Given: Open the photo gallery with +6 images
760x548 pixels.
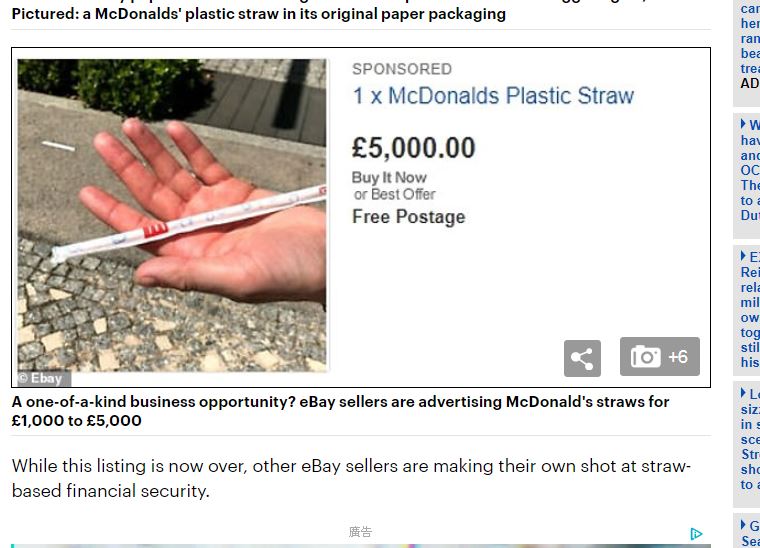Looking at the screenshot, I should click(x=659, y=357).
